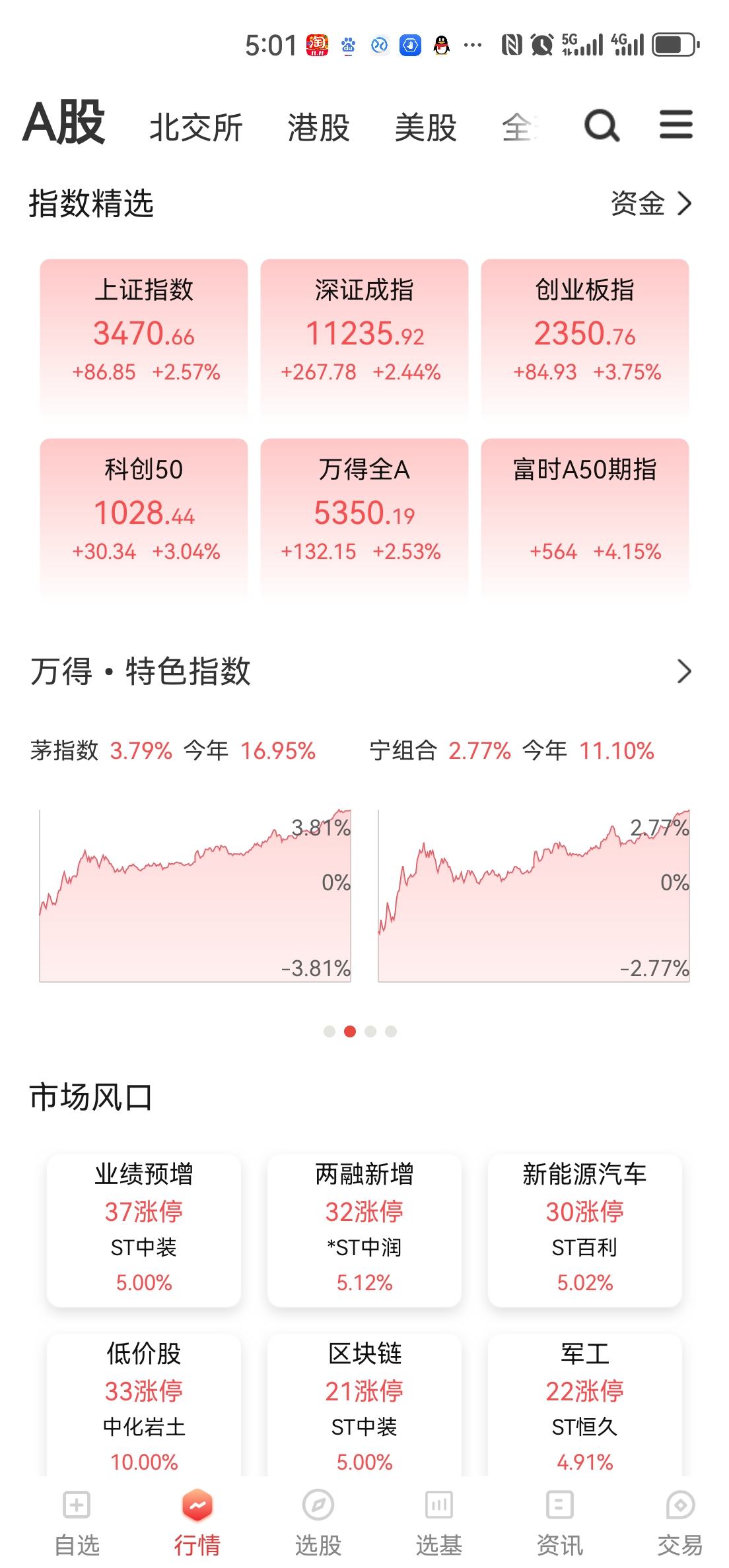View the 深证成指 index card
This screenshot has width=729, height=1568.
(364, 335)
